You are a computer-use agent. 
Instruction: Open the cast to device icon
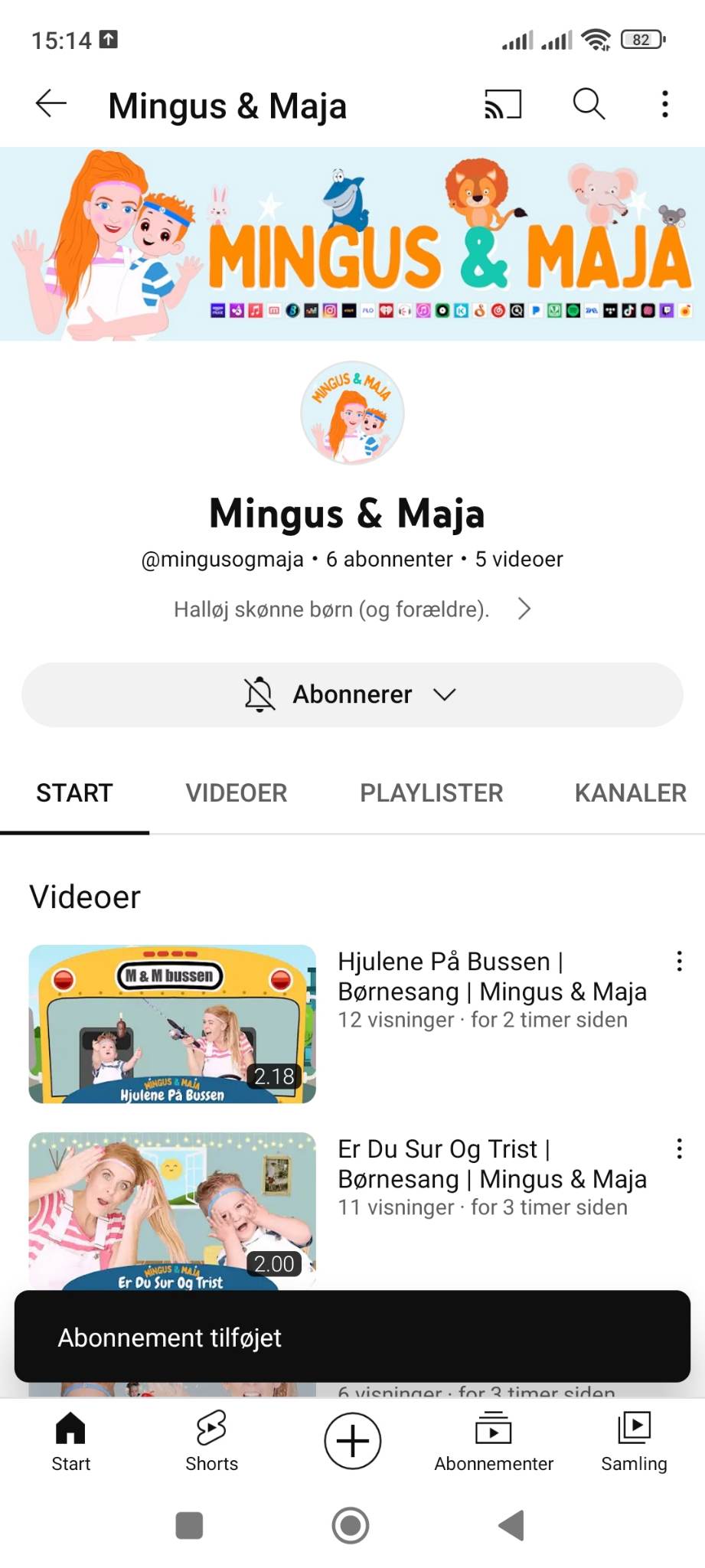tap(503, 104)
